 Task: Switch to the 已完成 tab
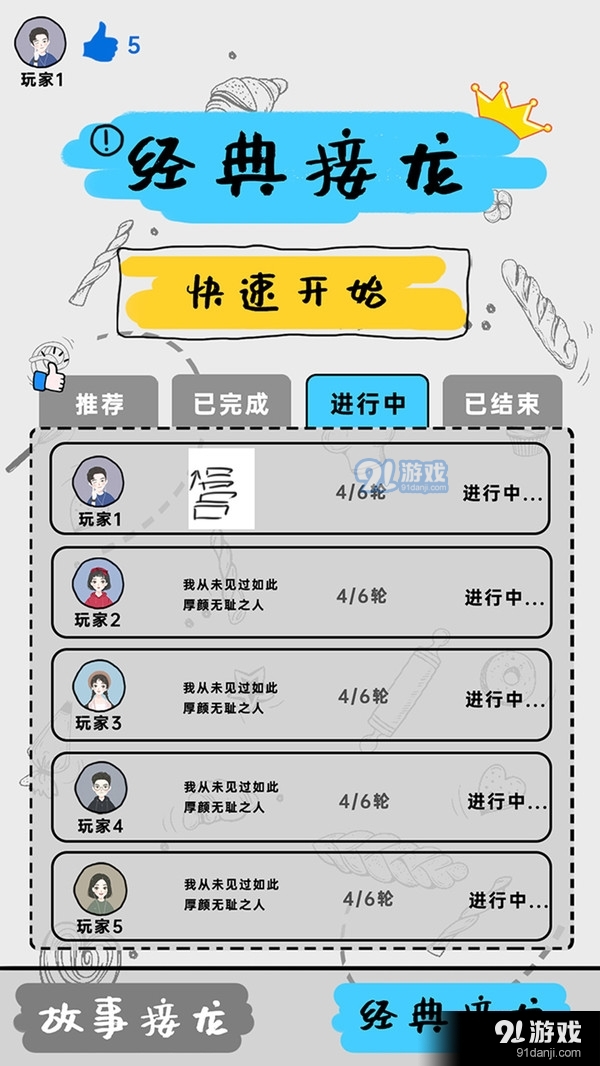pos(231,403)
